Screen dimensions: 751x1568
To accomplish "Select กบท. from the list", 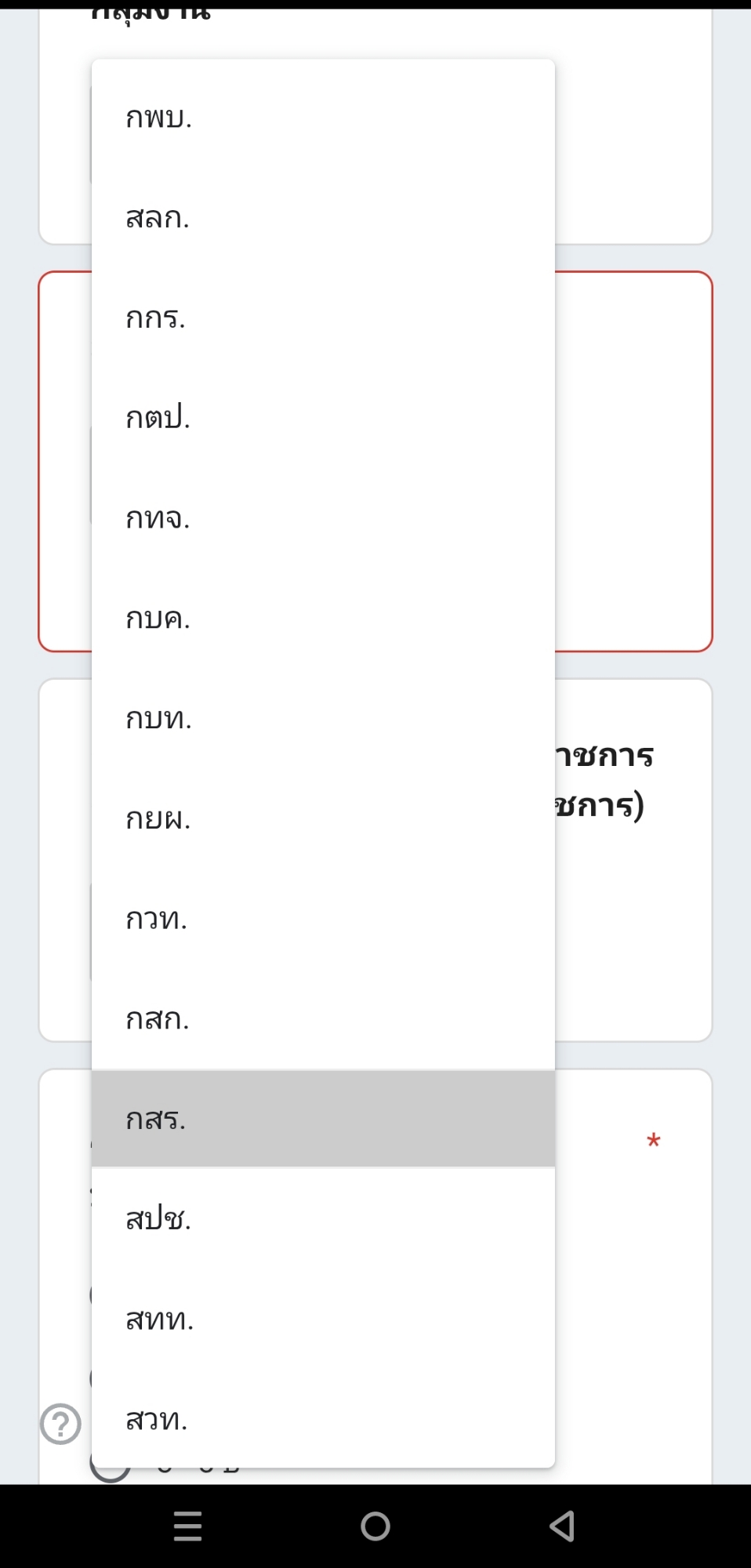I will click(321, 718).
